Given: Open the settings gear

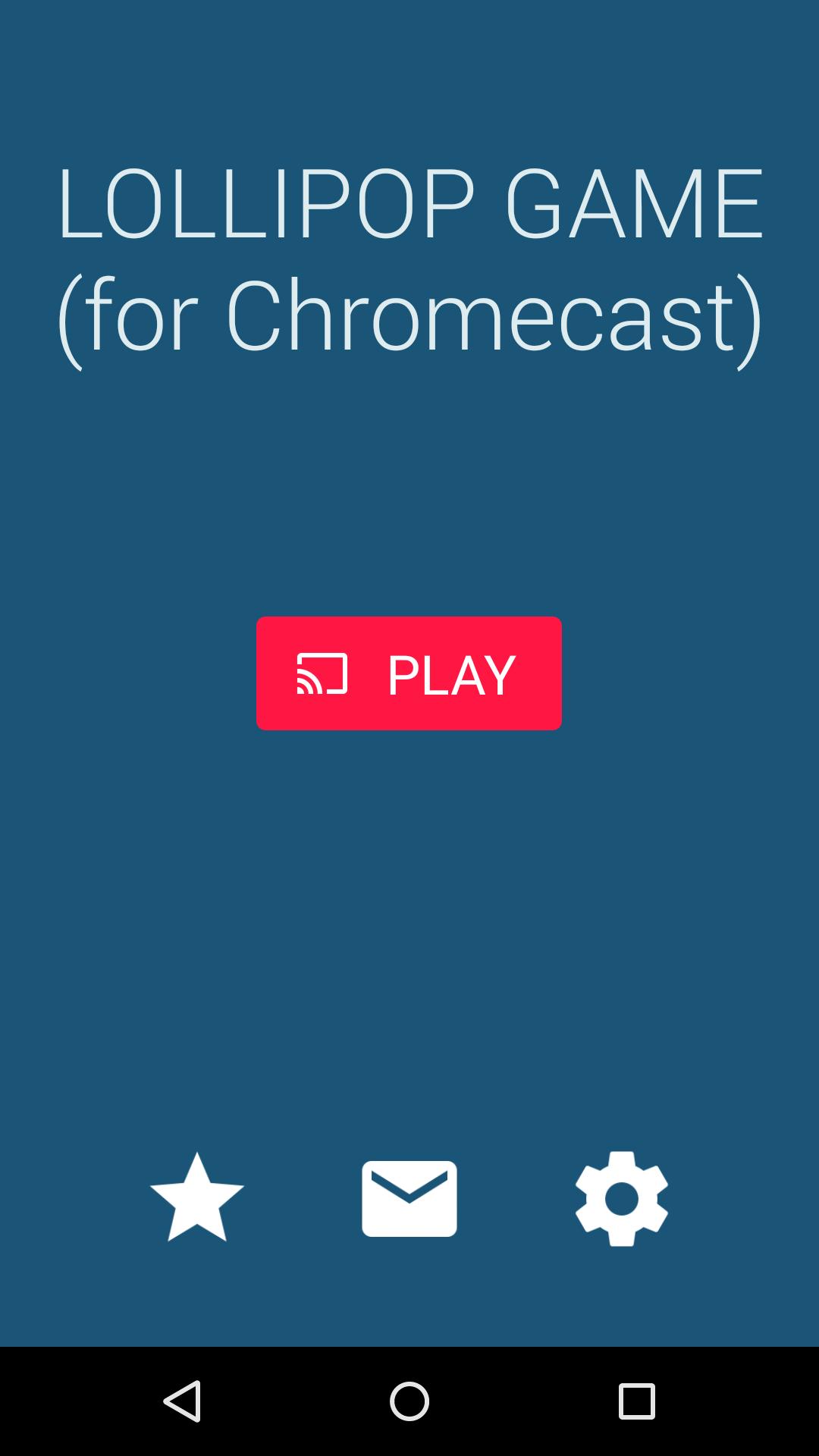Looking at the screenshot, I should (x=622, y=1198).
